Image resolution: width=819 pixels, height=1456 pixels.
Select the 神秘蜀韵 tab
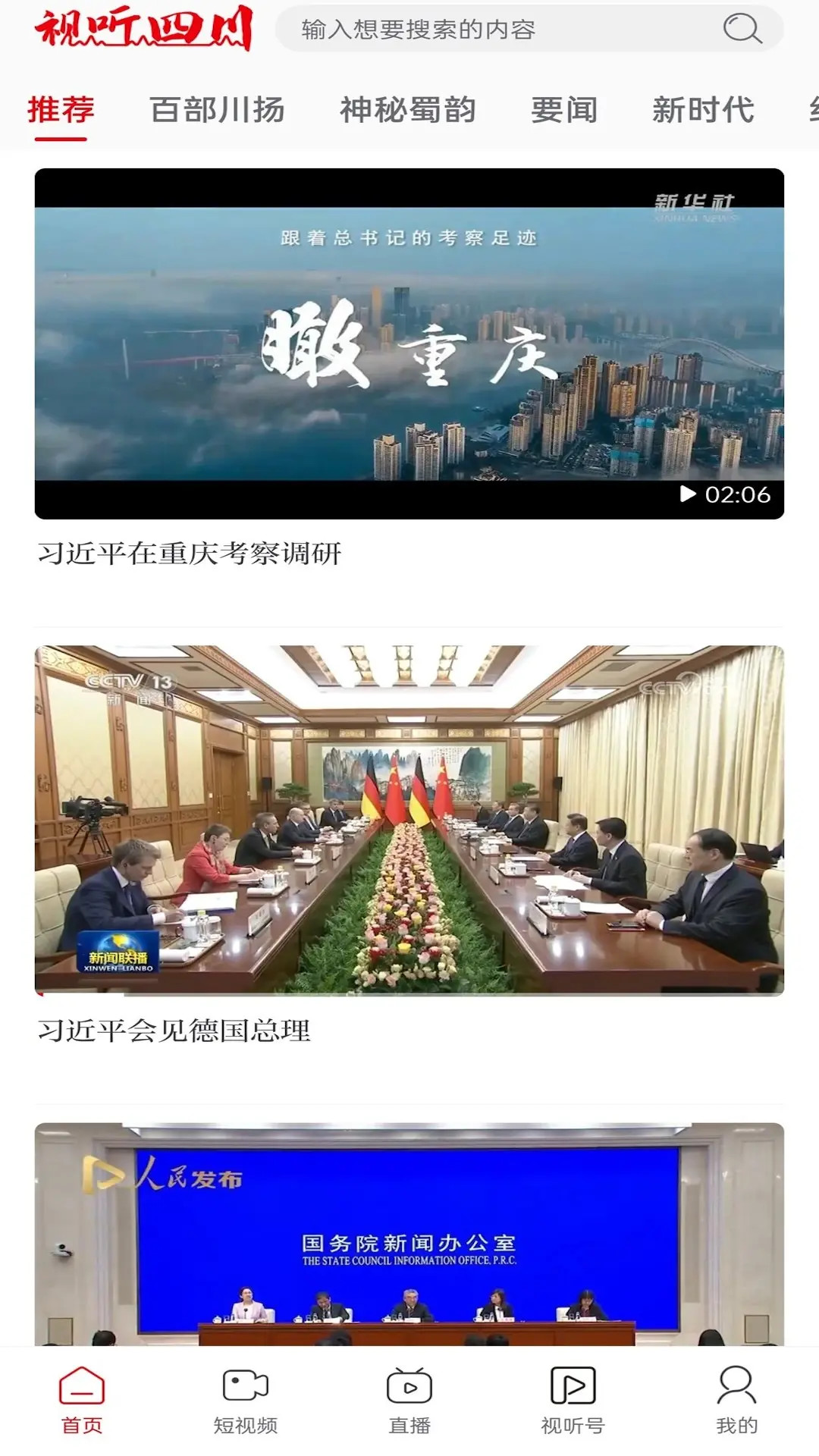[x=408, y=110]
